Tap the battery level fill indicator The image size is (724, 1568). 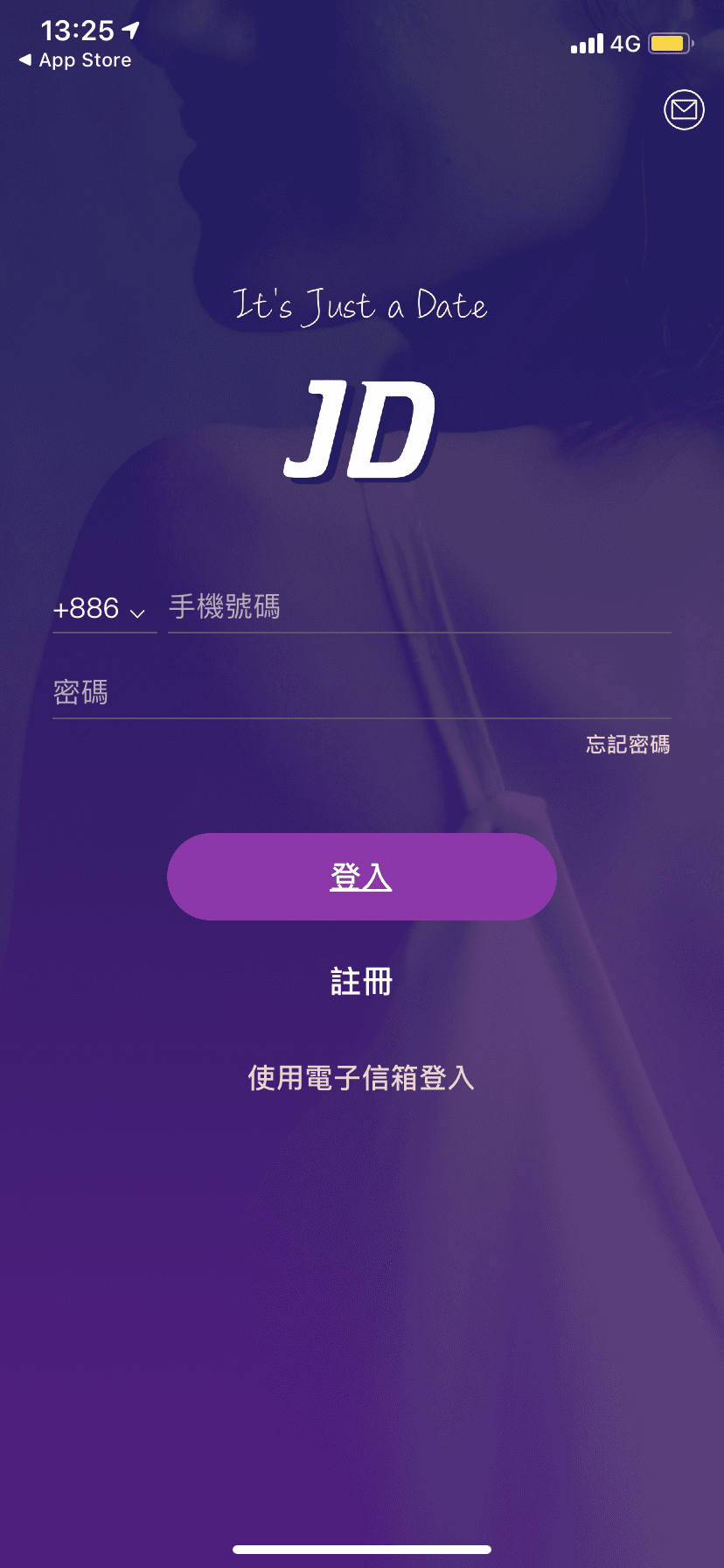pos(668,43)
